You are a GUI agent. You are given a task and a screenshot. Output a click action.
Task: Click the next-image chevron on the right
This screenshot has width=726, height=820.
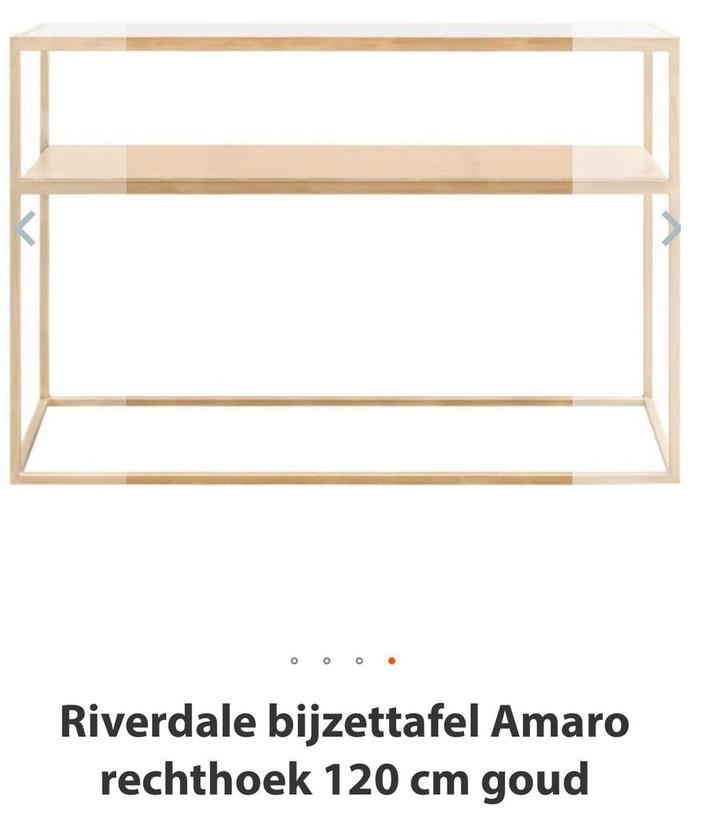[x=673, y=228]
